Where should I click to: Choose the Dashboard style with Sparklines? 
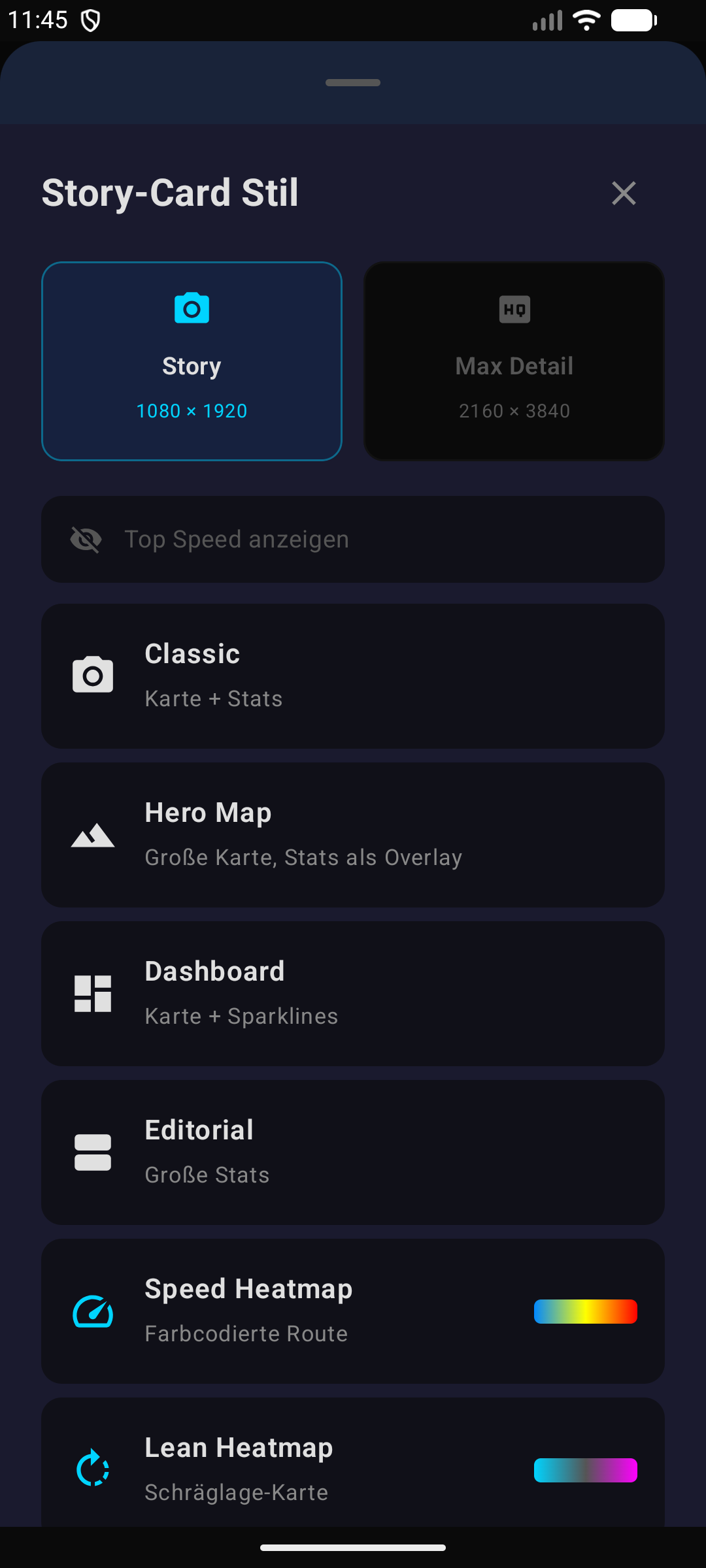(353, 993)
